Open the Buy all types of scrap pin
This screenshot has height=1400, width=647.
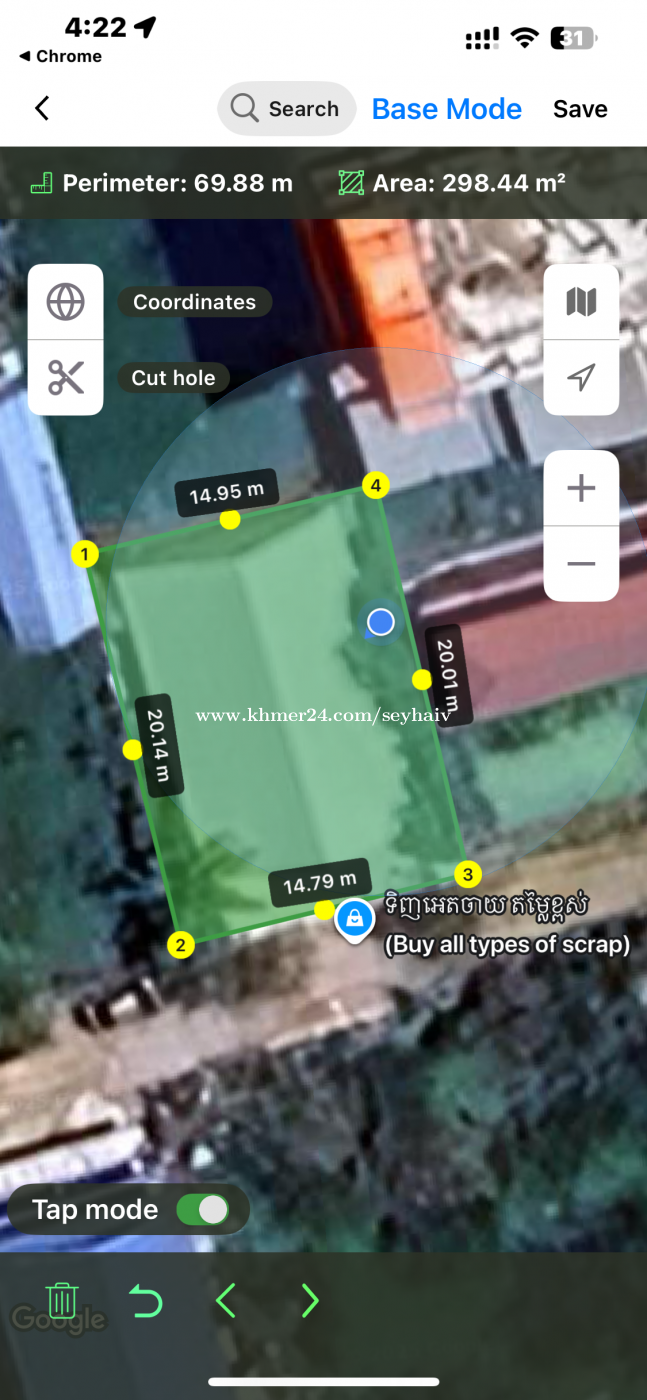tap(354, 919)
